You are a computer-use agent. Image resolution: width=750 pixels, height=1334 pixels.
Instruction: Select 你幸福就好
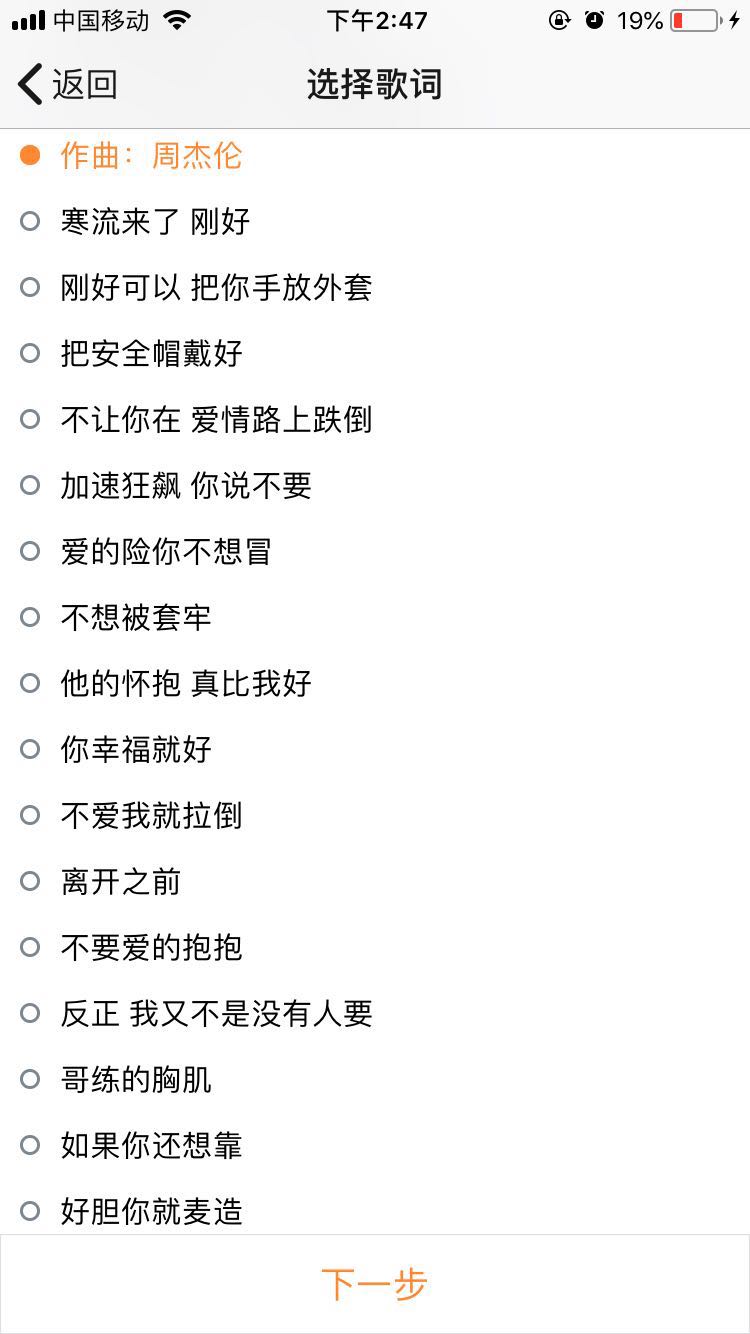(x=136, y=750)
